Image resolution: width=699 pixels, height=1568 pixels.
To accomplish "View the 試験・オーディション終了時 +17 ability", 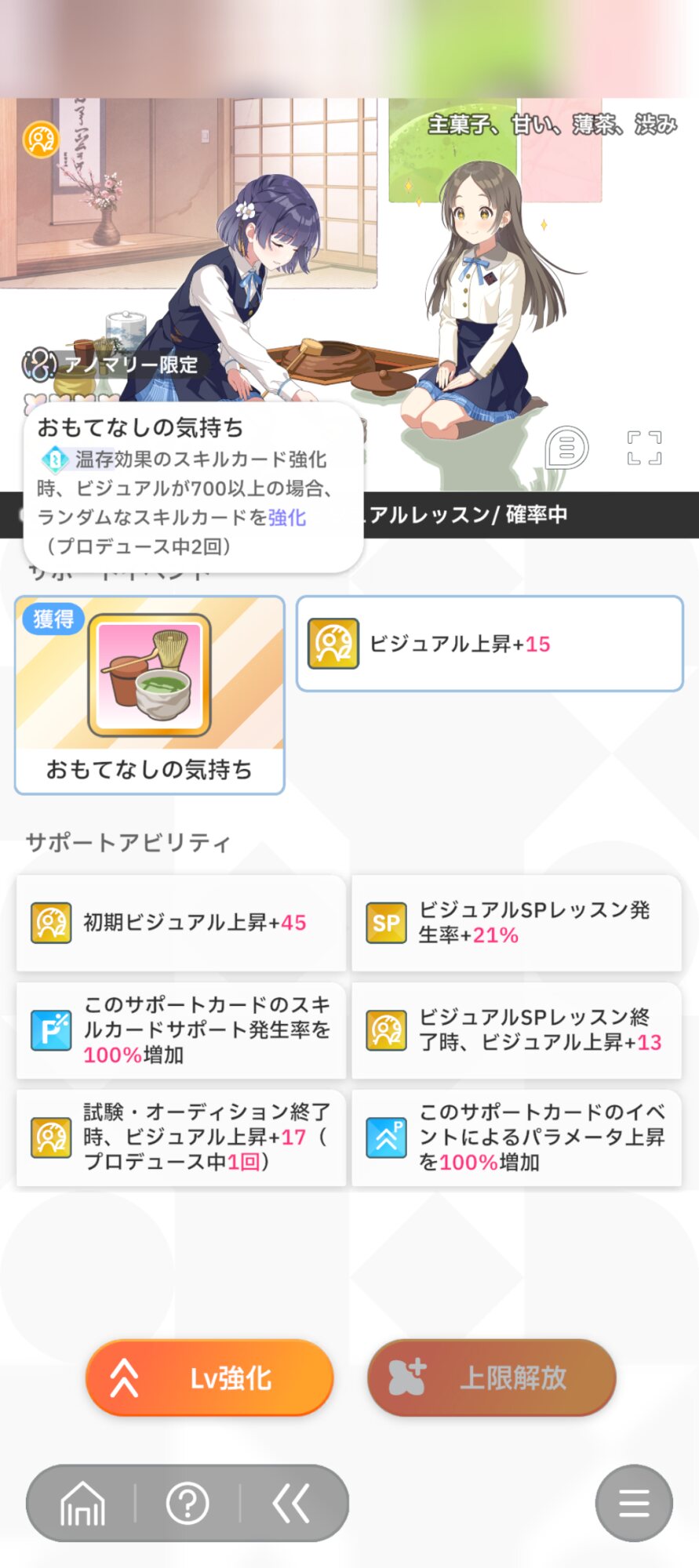I will tap(181, 1137).
